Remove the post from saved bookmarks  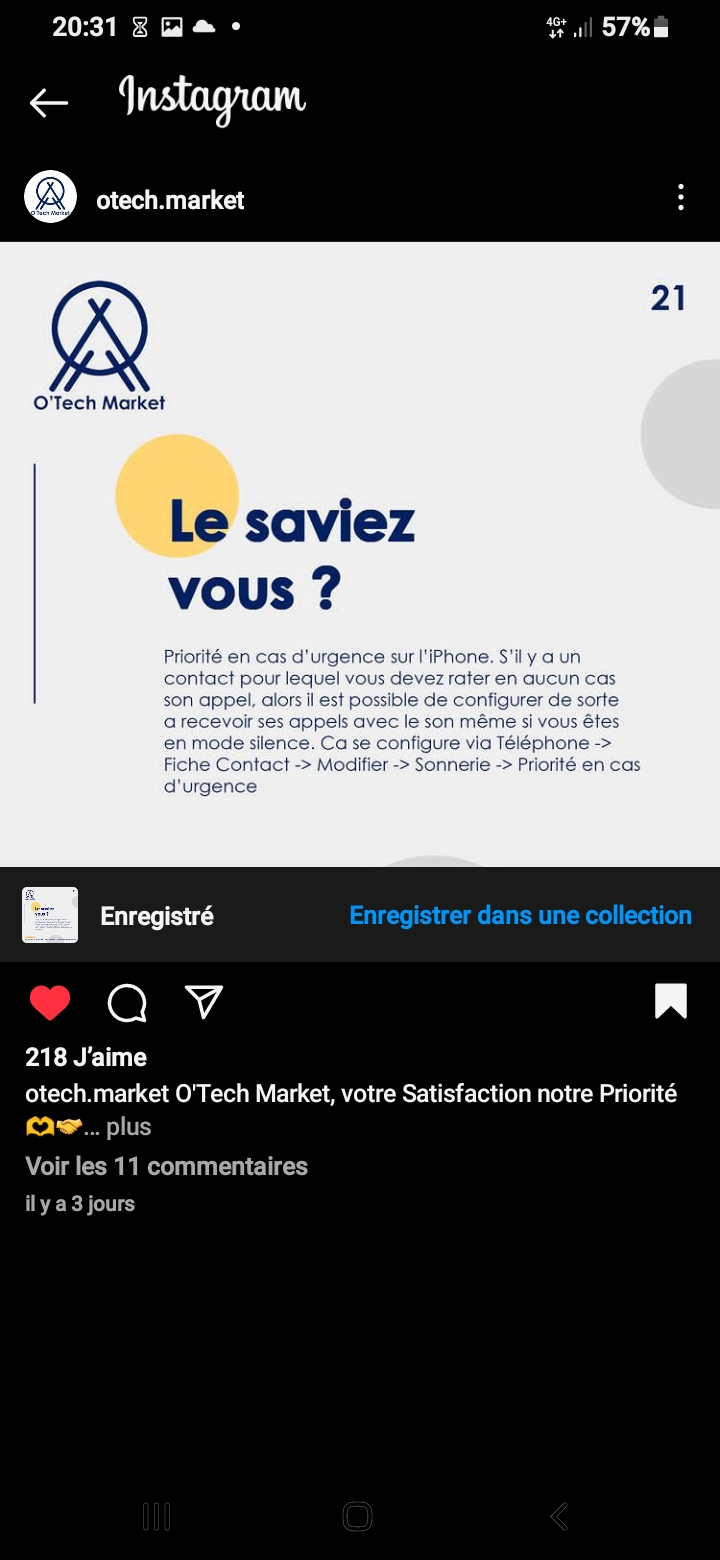(670, 1001)
